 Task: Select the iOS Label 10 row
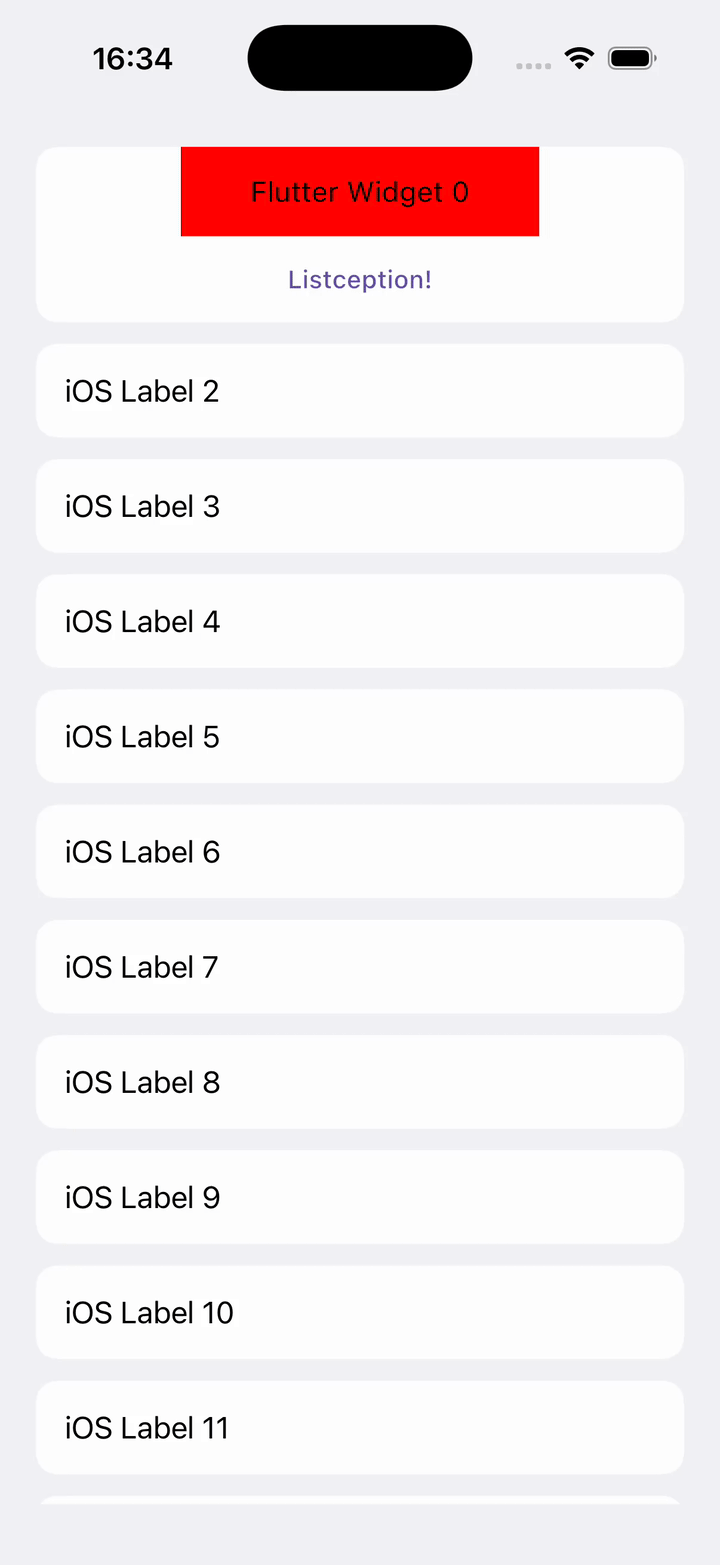tap(360, 1312)
